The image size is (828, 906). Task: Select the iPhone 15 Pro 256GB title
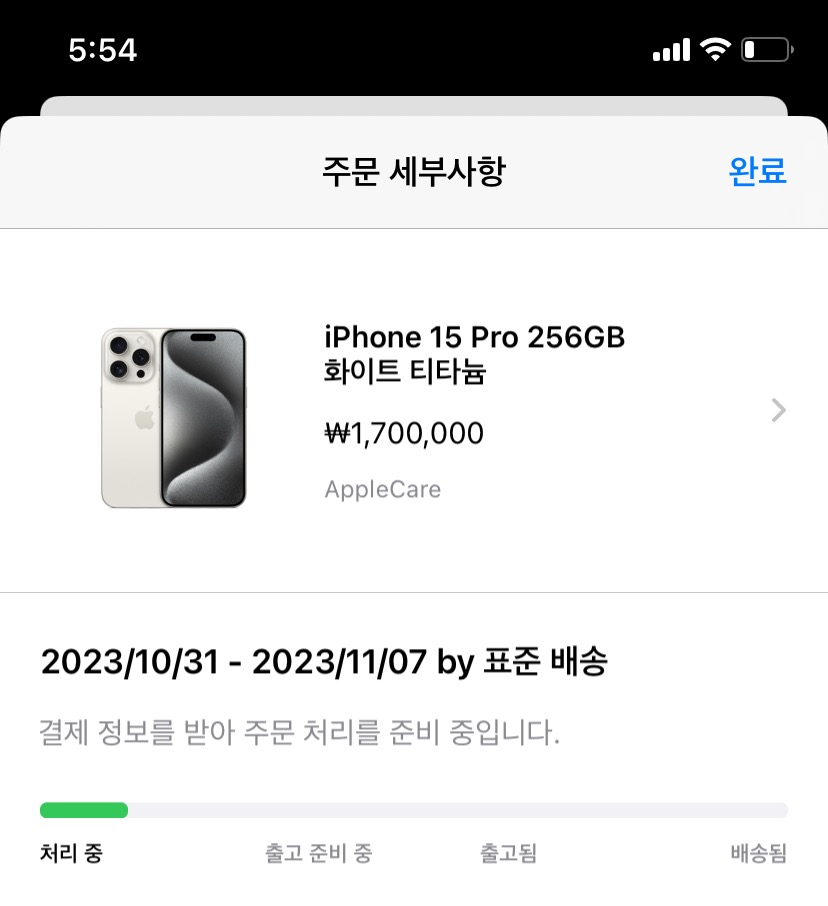pos(474,337)
